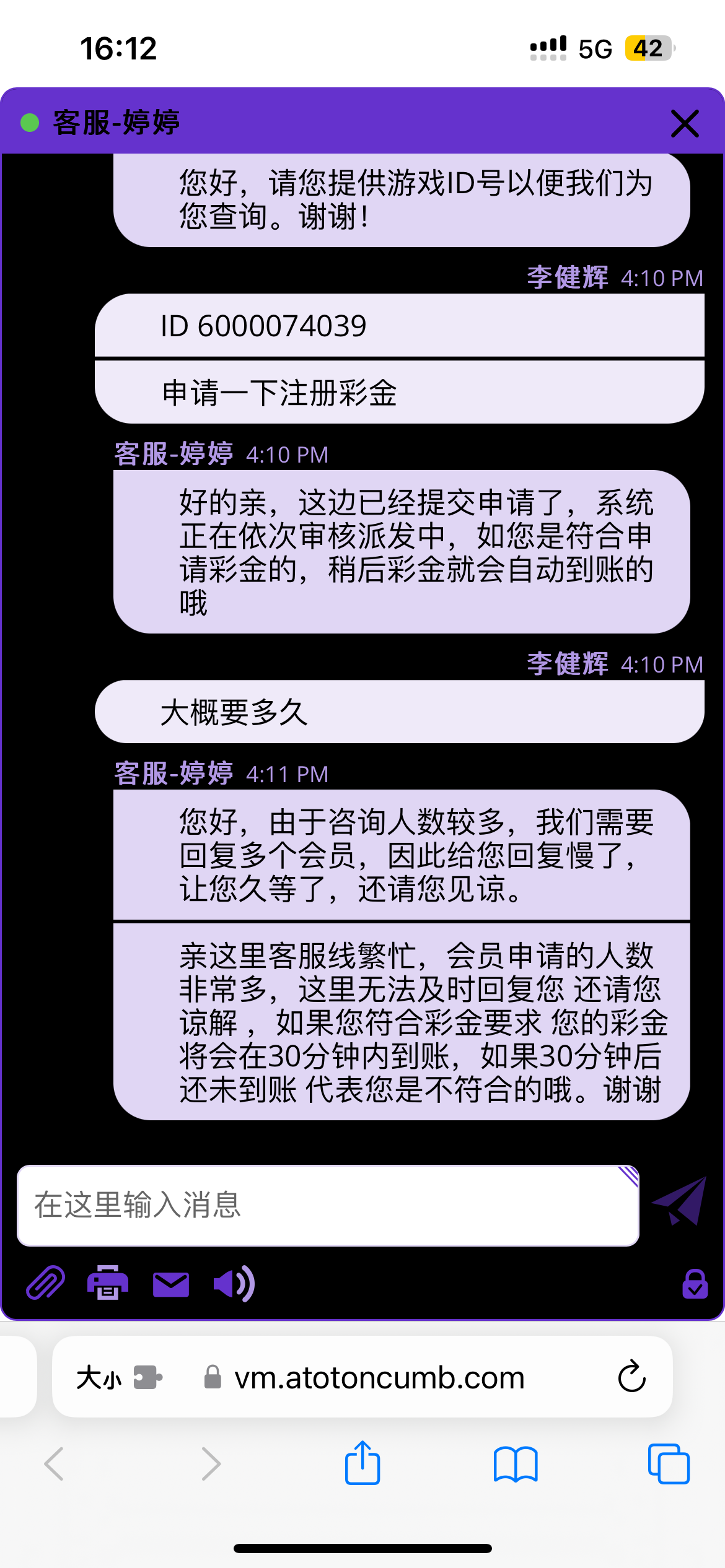Open the lock security icon
Screen dimensions: 725x1568
[x=695, y=1284]
